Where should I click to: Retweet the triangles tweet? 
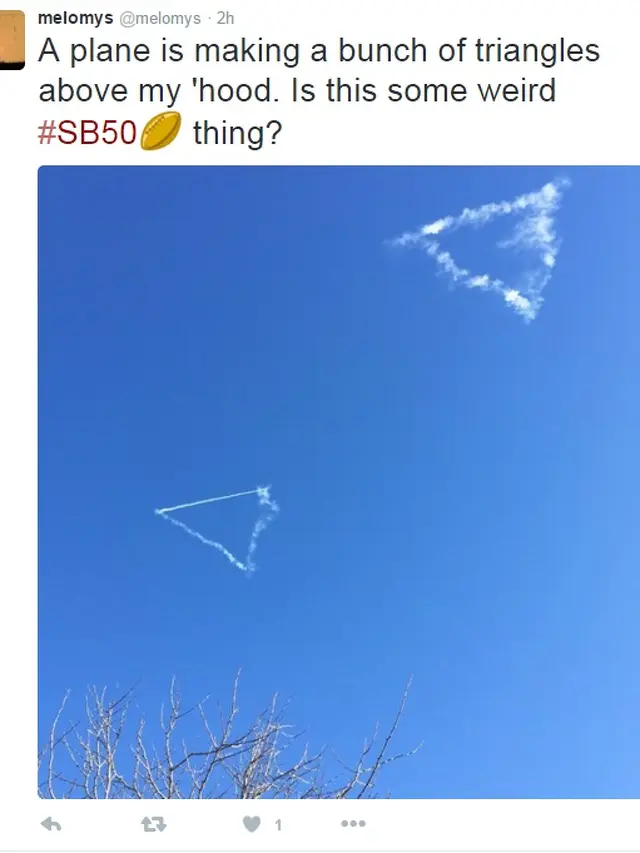point(153,824)
